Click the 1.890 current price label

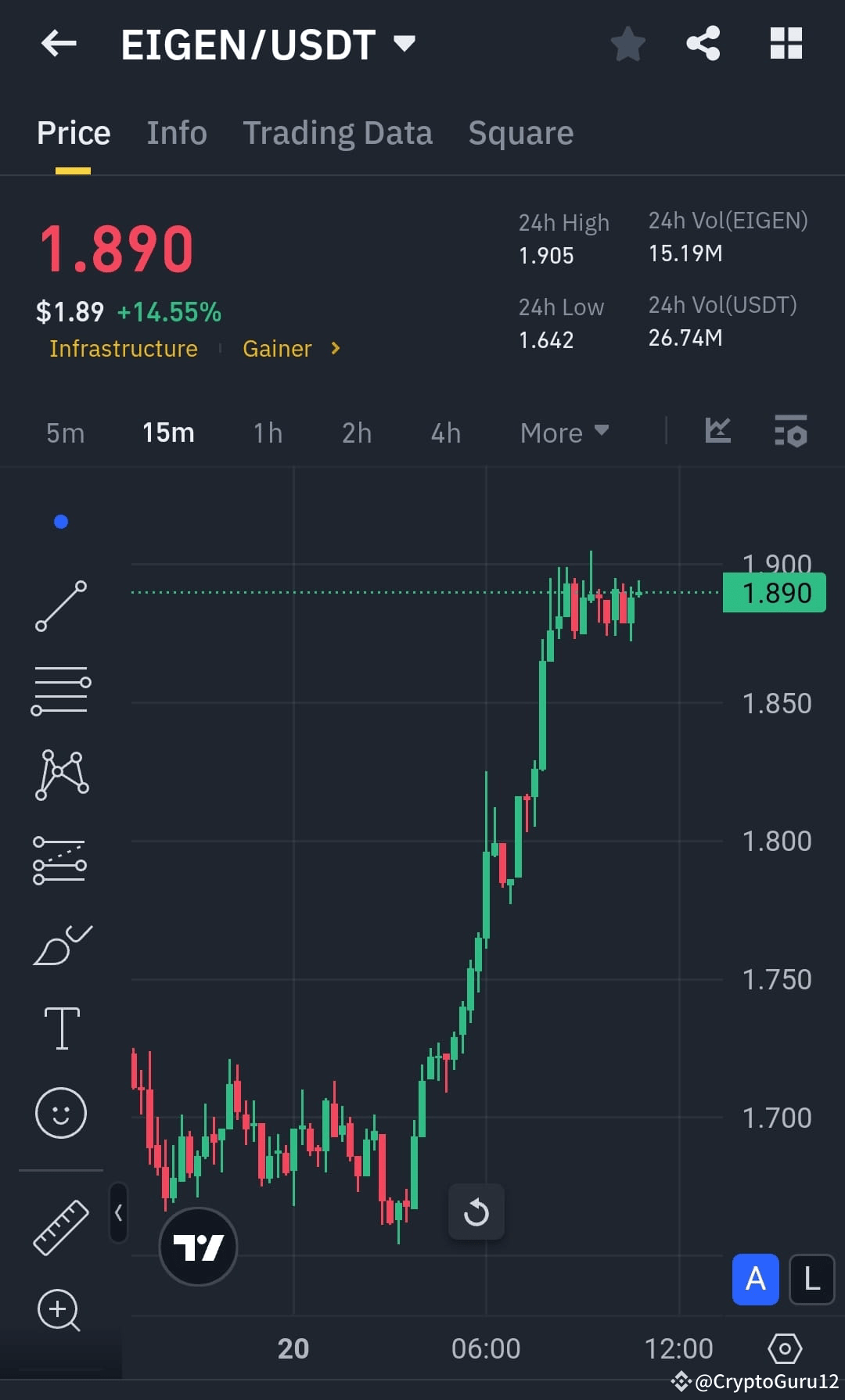773,592
